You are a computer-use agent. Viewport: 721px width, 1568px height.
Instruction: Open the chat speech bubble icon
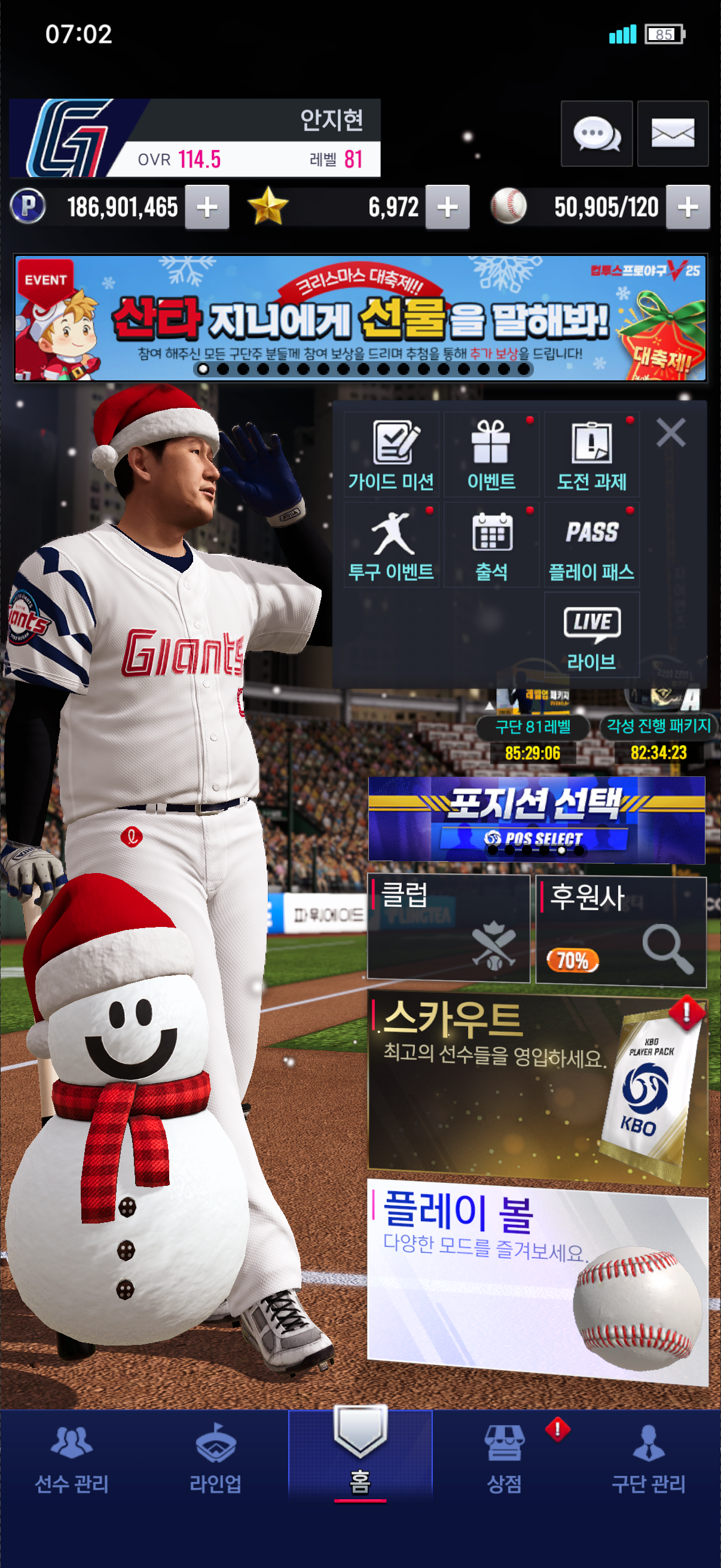click(596, 134)
